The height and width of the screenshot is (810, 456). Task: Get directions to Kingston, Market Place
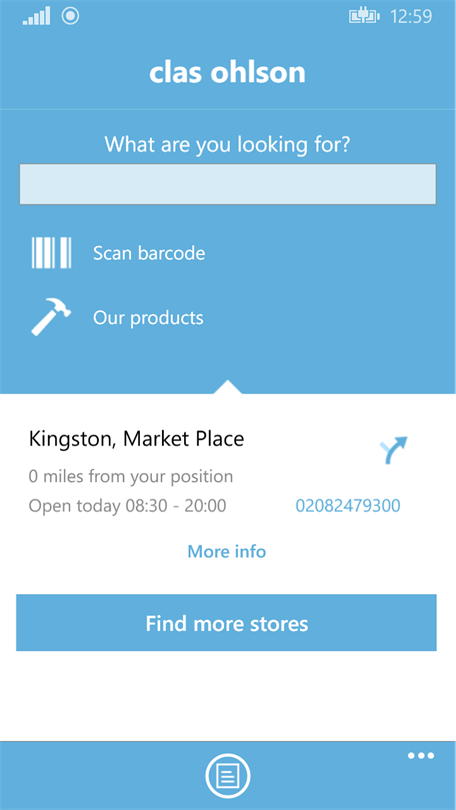(394, 449)
